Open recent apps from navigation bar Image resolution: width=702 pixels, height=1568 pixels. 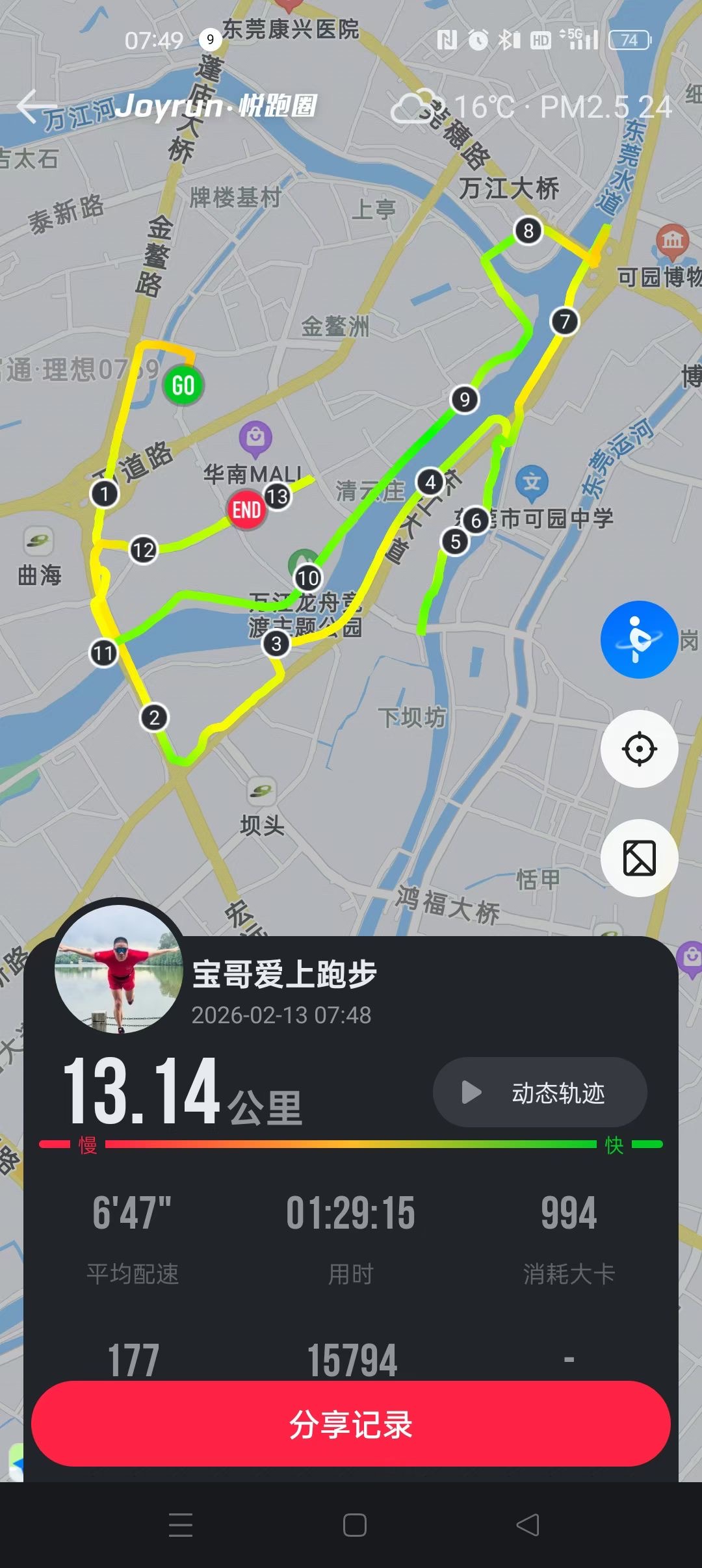point(181,1525)
